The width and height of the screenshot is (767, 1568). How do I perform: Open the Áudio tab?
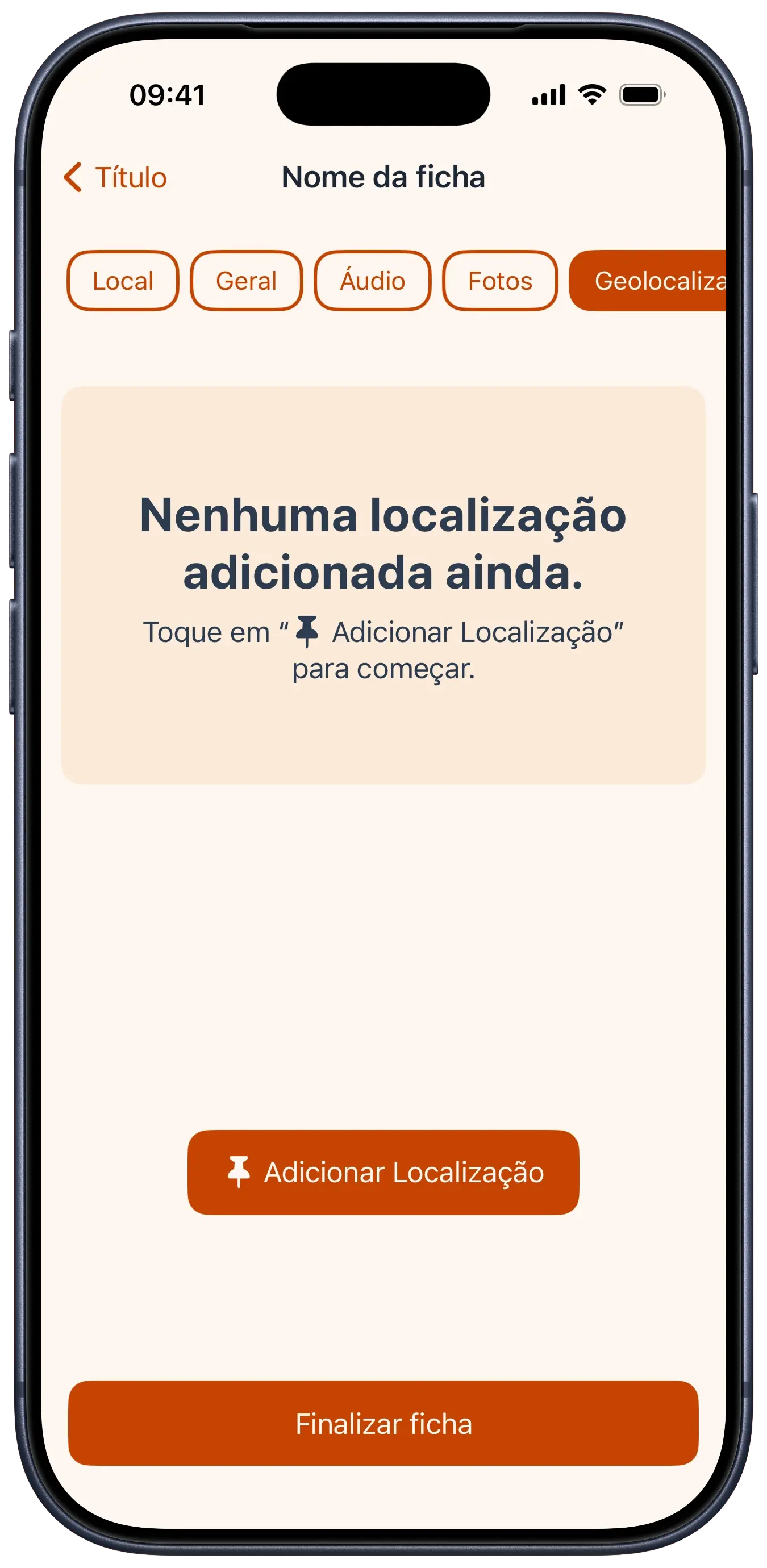(372, 281)
